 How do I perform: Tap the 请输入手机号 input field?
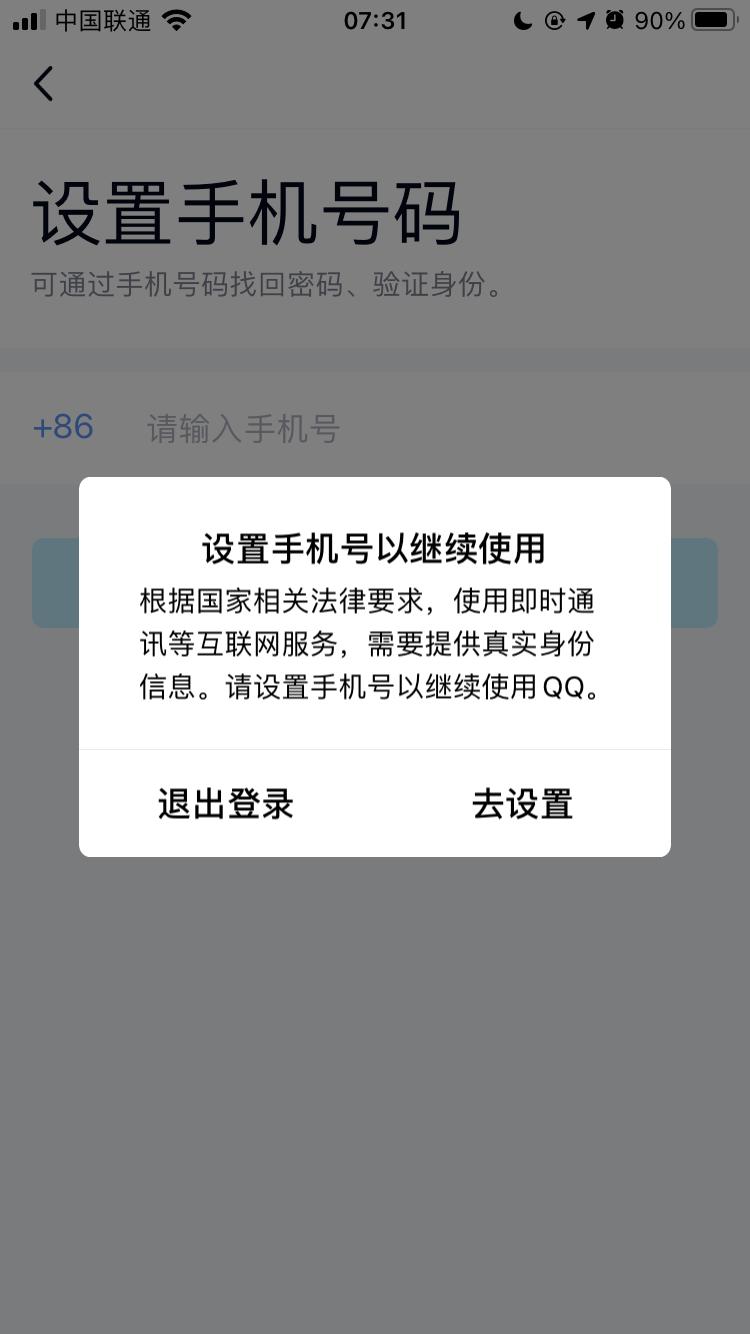[x=243, y=429]
